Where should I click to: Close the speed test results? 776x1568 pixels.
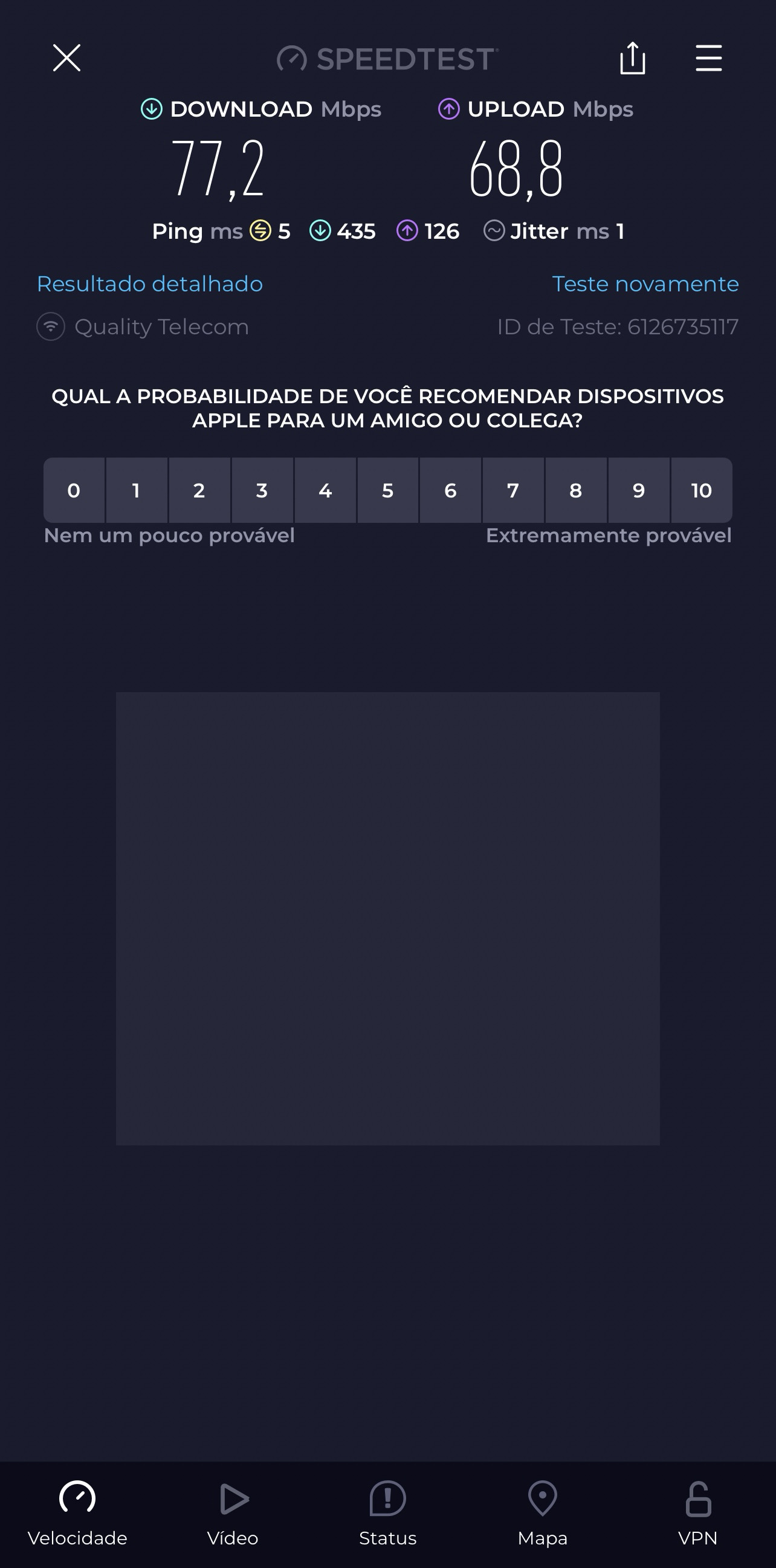(67, 59)
